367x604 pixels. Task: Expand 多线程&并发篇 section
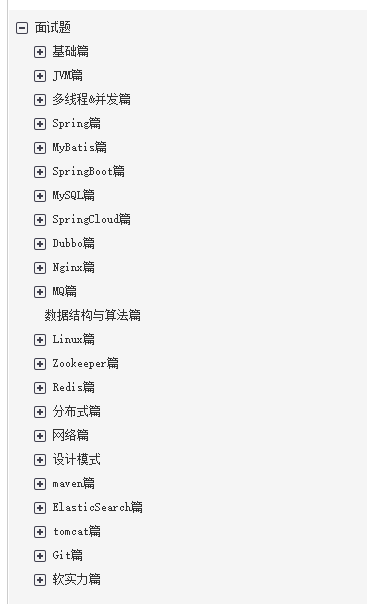[x=40, y=100]
